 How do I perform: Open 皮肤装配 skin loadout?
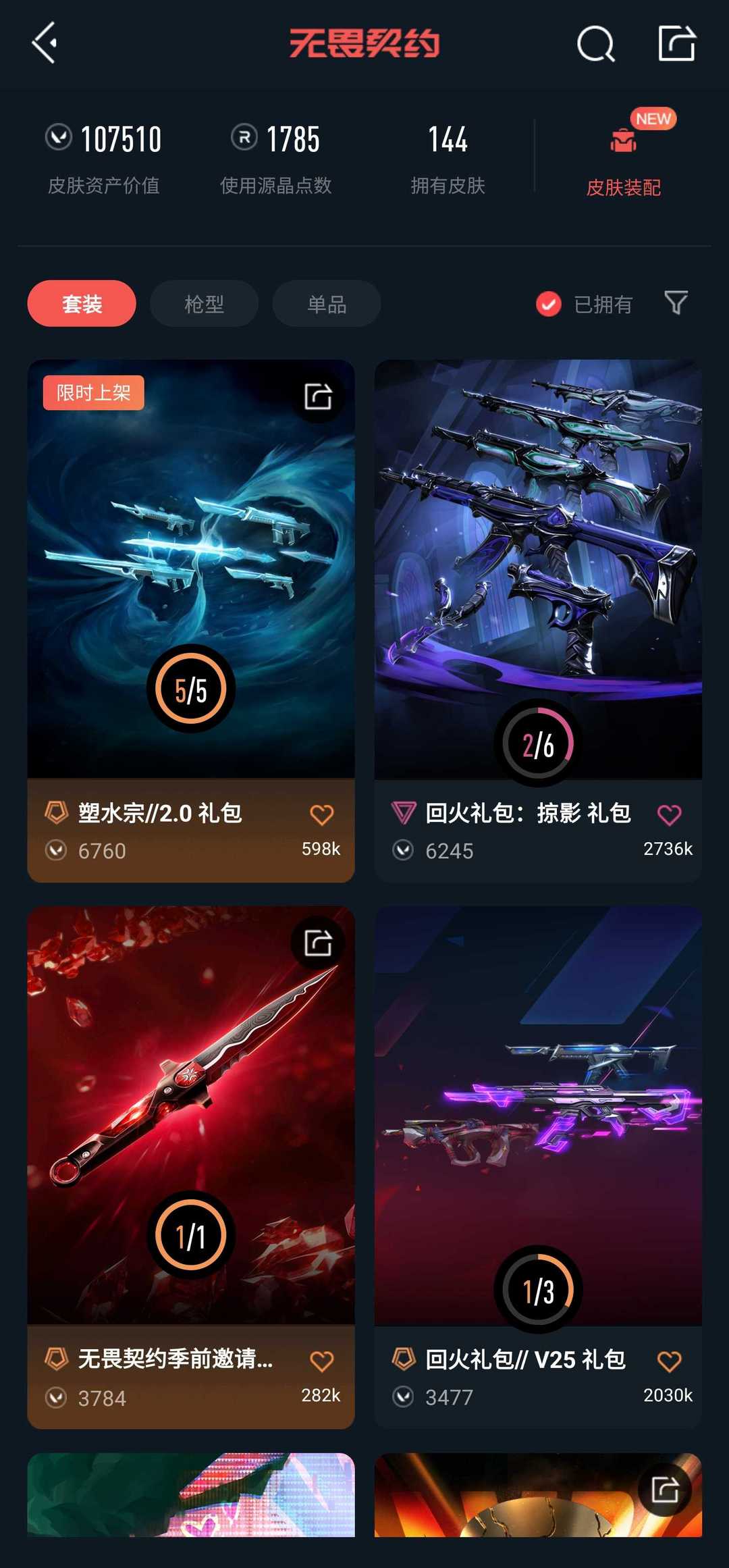point(623,155)
